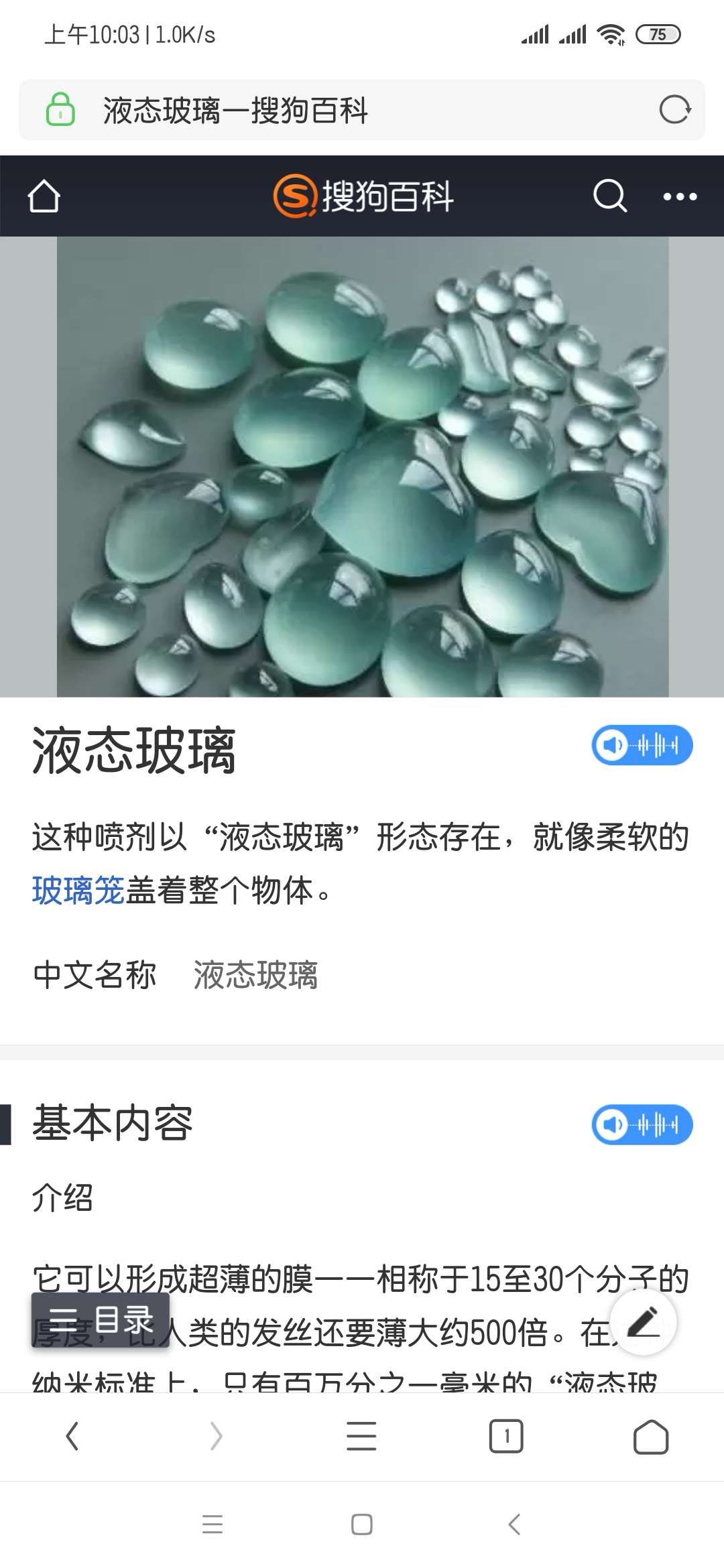Viewport: 724px width, 1568px height.
Task: Open the browser menu with three lines
Action: [361, 1436]
